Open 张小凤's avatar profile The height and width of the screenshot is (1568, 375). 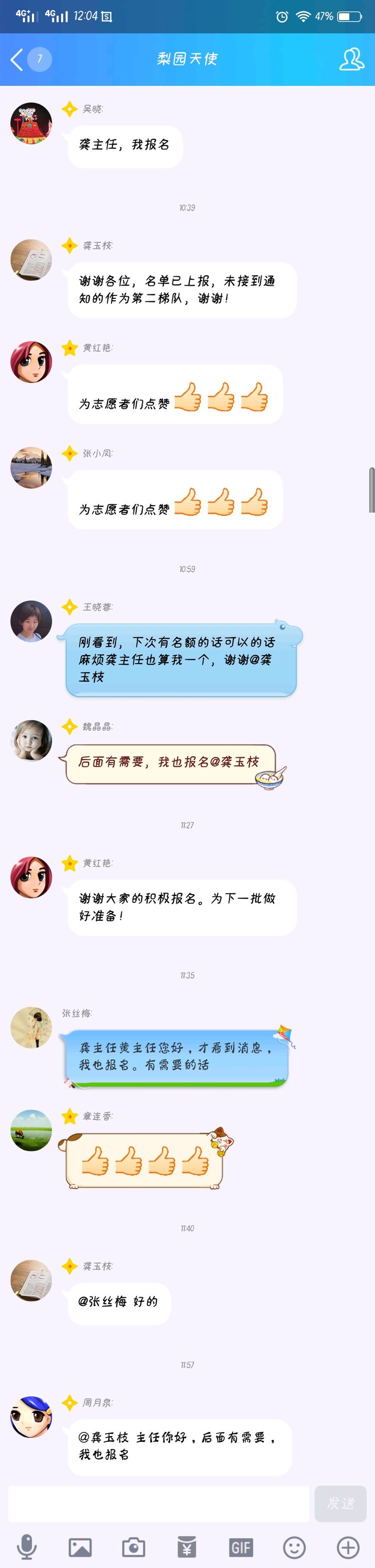[x=31, y=467]
